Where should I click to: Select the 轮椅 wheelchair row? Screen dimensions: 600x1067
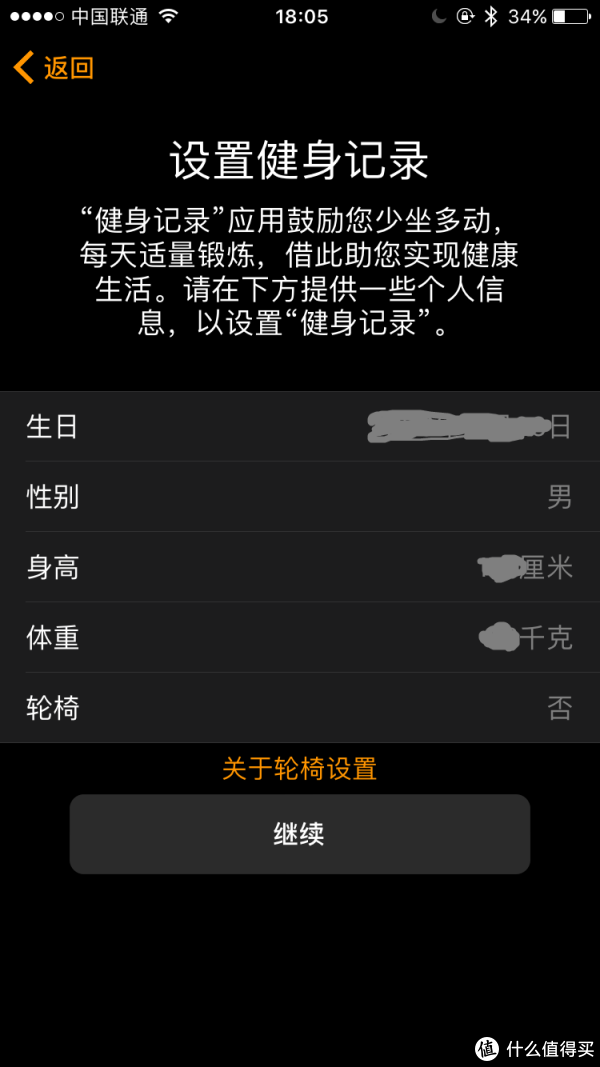(300, 708)
